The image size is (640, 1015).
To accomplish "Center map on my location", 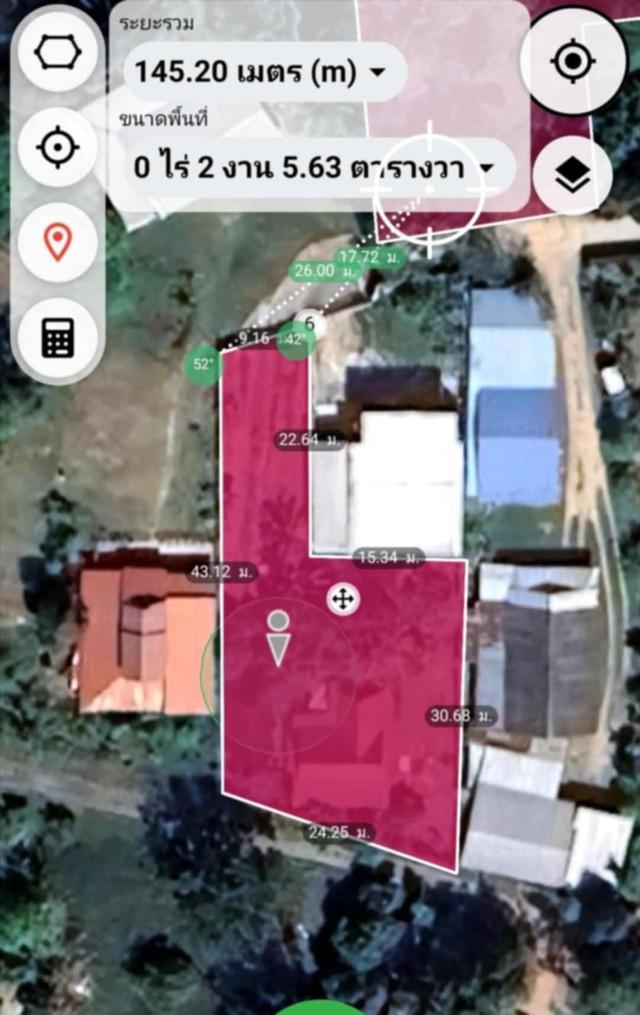I will tap(573, 62).
